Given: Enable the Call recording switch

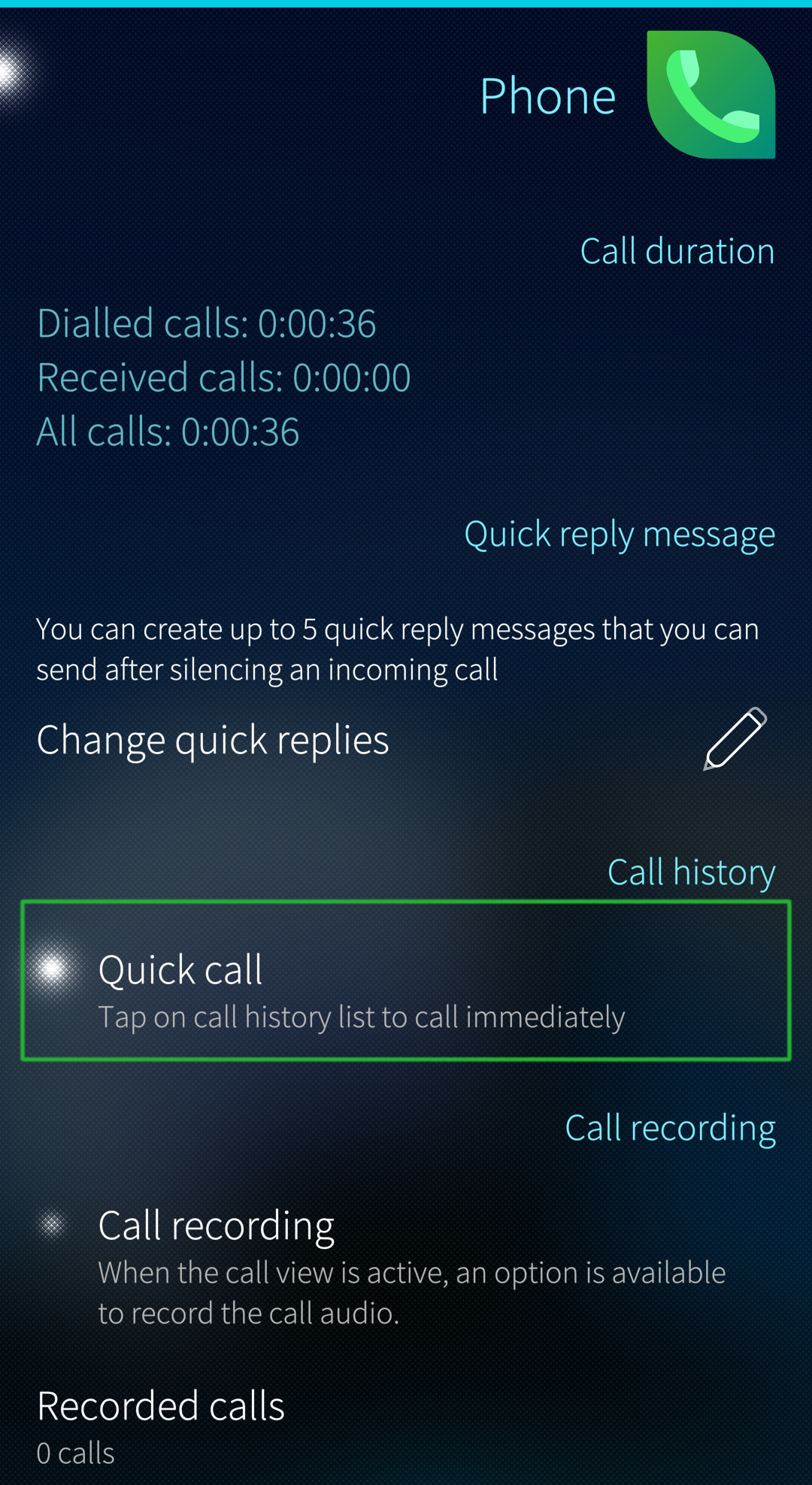Looking at the screenshot, I should [x=53, y=1226].
